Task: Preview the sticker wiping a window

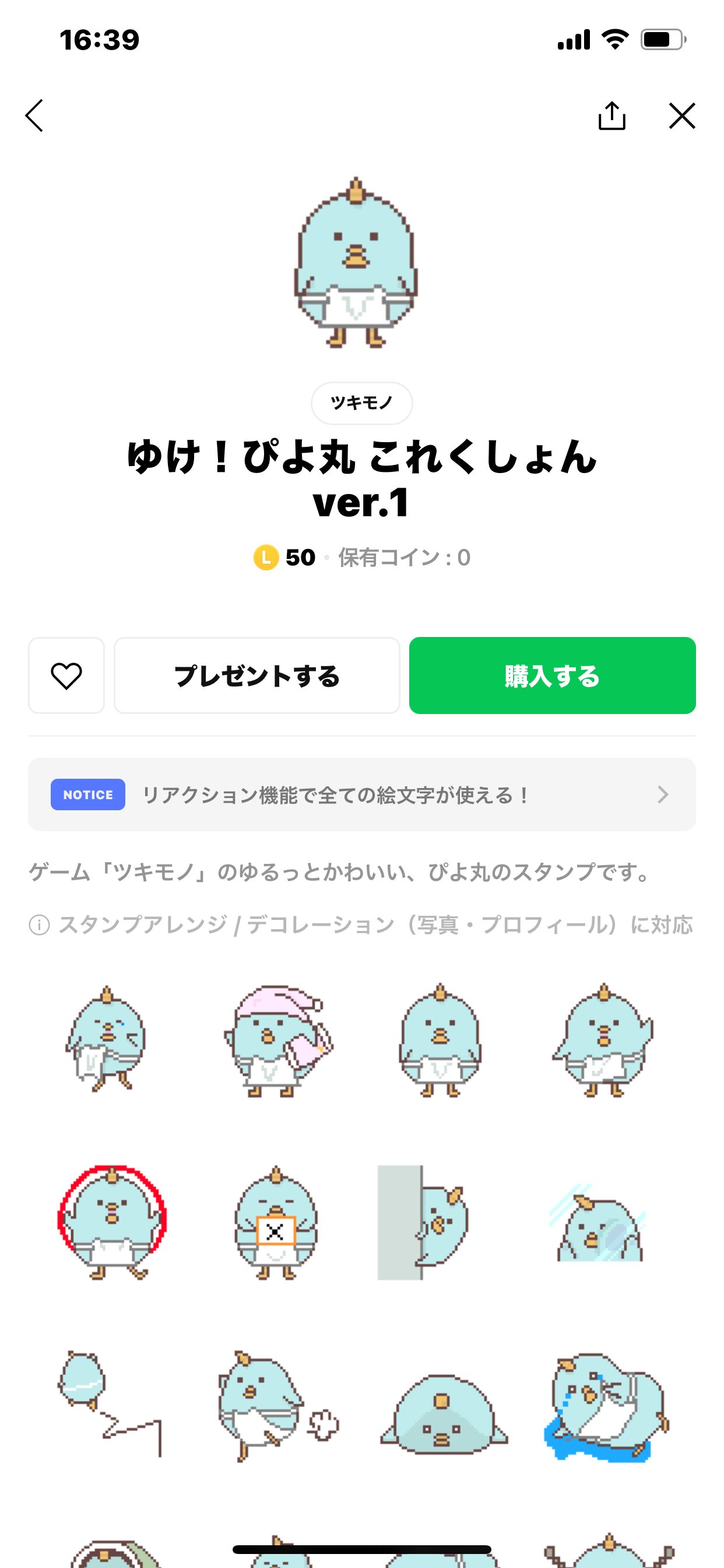Action: click(599, 1222)
